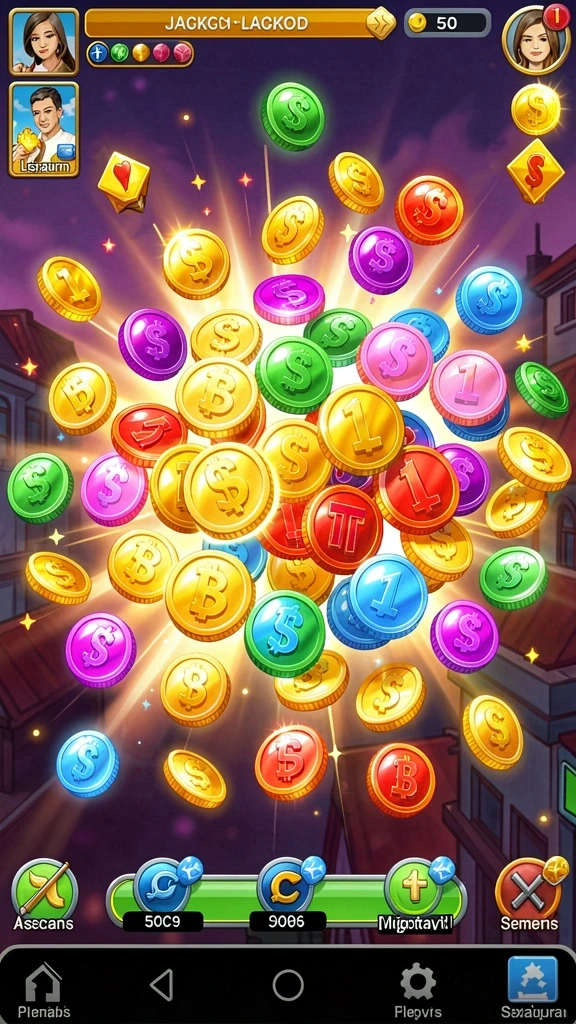The image size is (576, 1024).
Task: Open the Lsraurin character card
Action: pyautogui.click(x=44, y=130)
